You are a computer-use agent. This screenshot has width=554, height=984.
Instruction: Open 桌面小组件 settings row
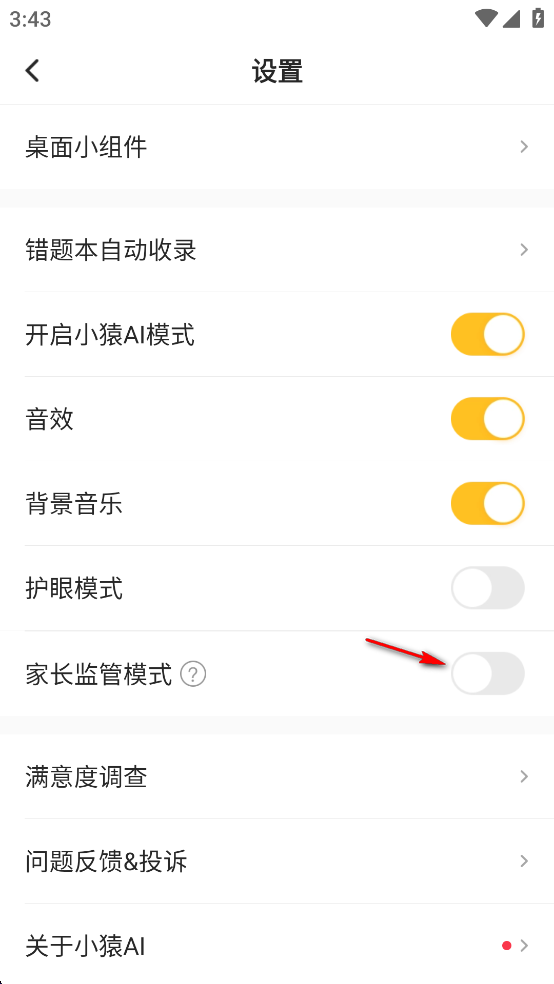[x=277, y=147]
